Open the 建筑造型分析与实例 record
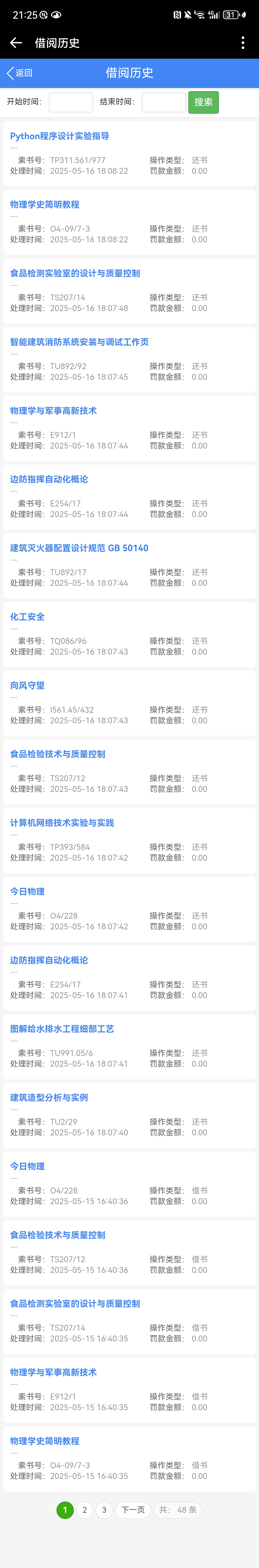The image size is (259, 1568). point(49,1097)
